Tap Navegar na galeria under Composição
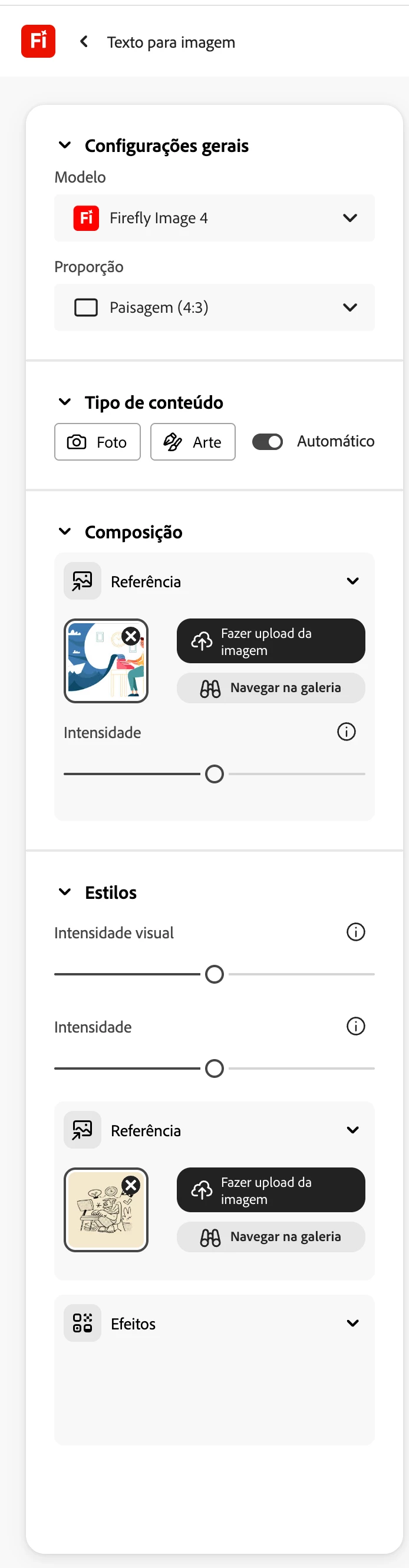Viewport: 409px width, 1568px height. [271, 688]
